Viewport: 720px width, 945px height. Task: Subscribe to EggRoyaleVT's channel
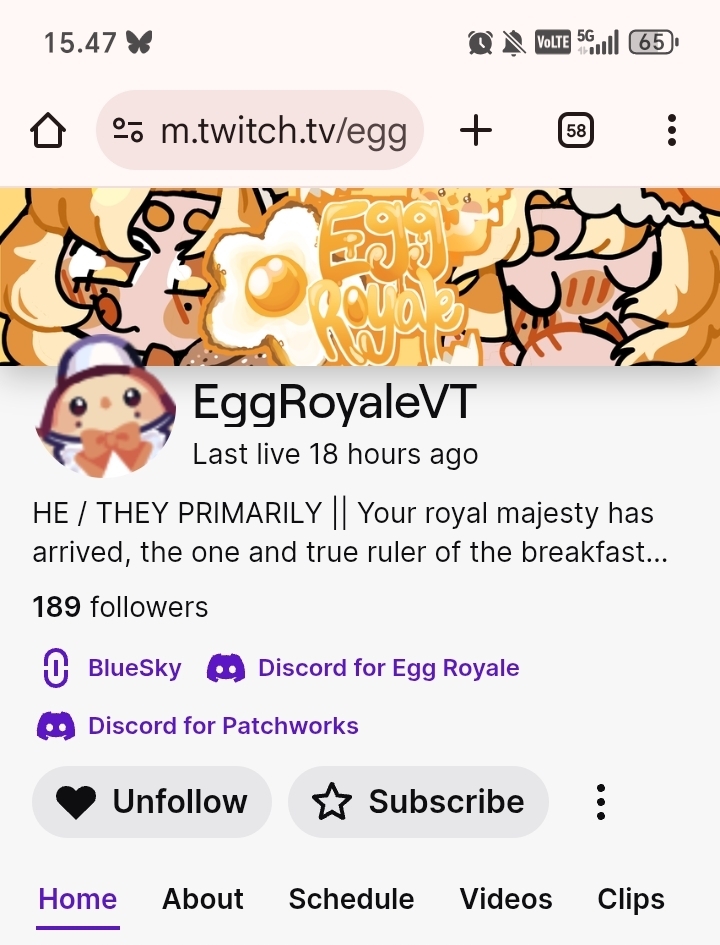pyautogui.click(x=418, y=801)
